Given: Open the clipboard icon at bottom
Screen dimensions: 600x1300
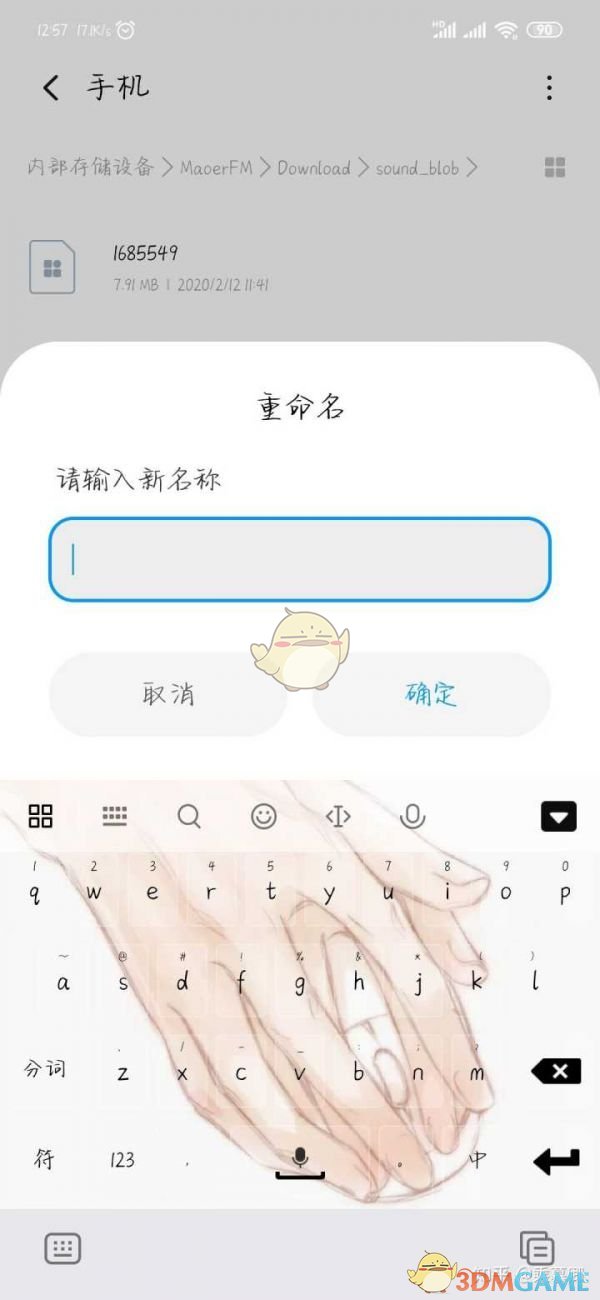Looking at the screenshot, I should (537, 1248).
